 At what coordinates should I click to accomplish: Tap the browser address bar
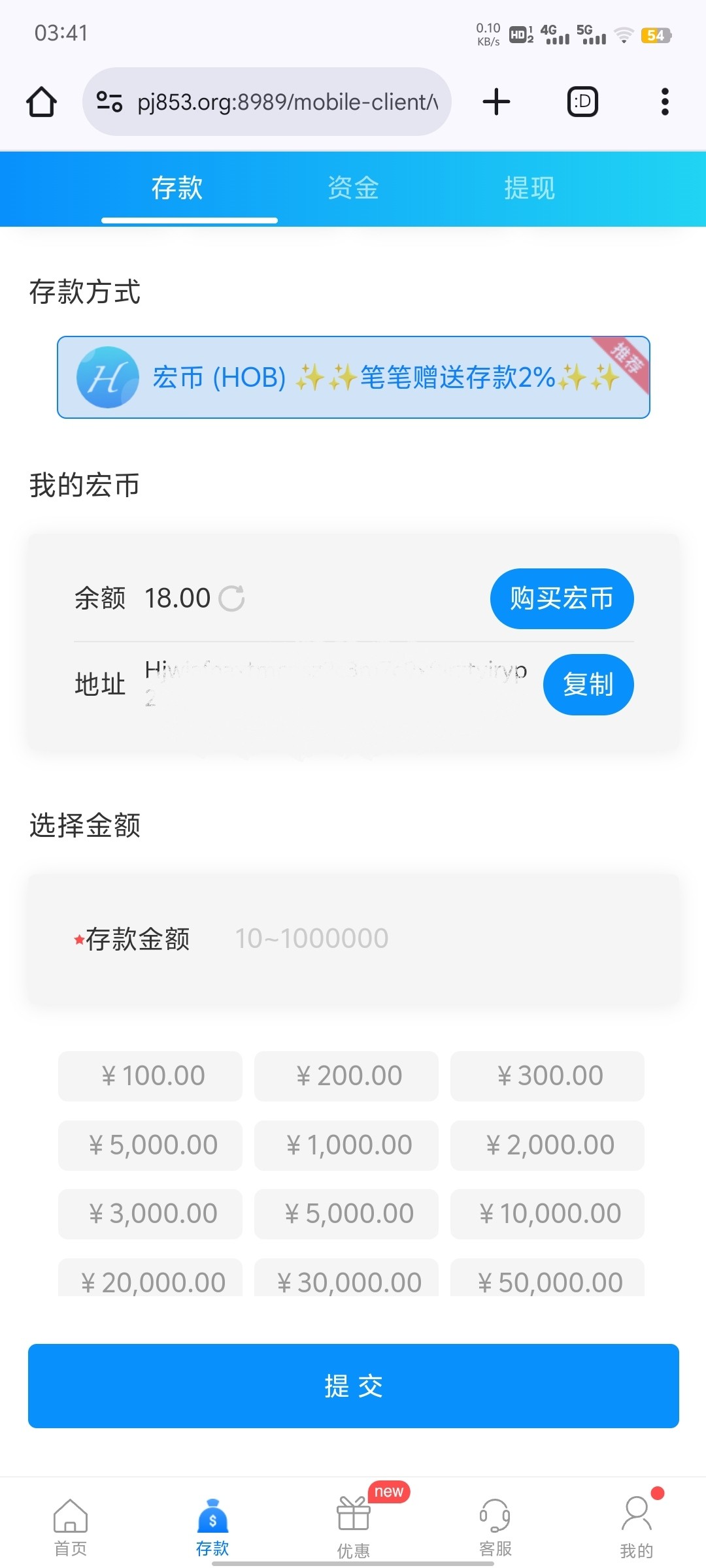click(267, 102)
